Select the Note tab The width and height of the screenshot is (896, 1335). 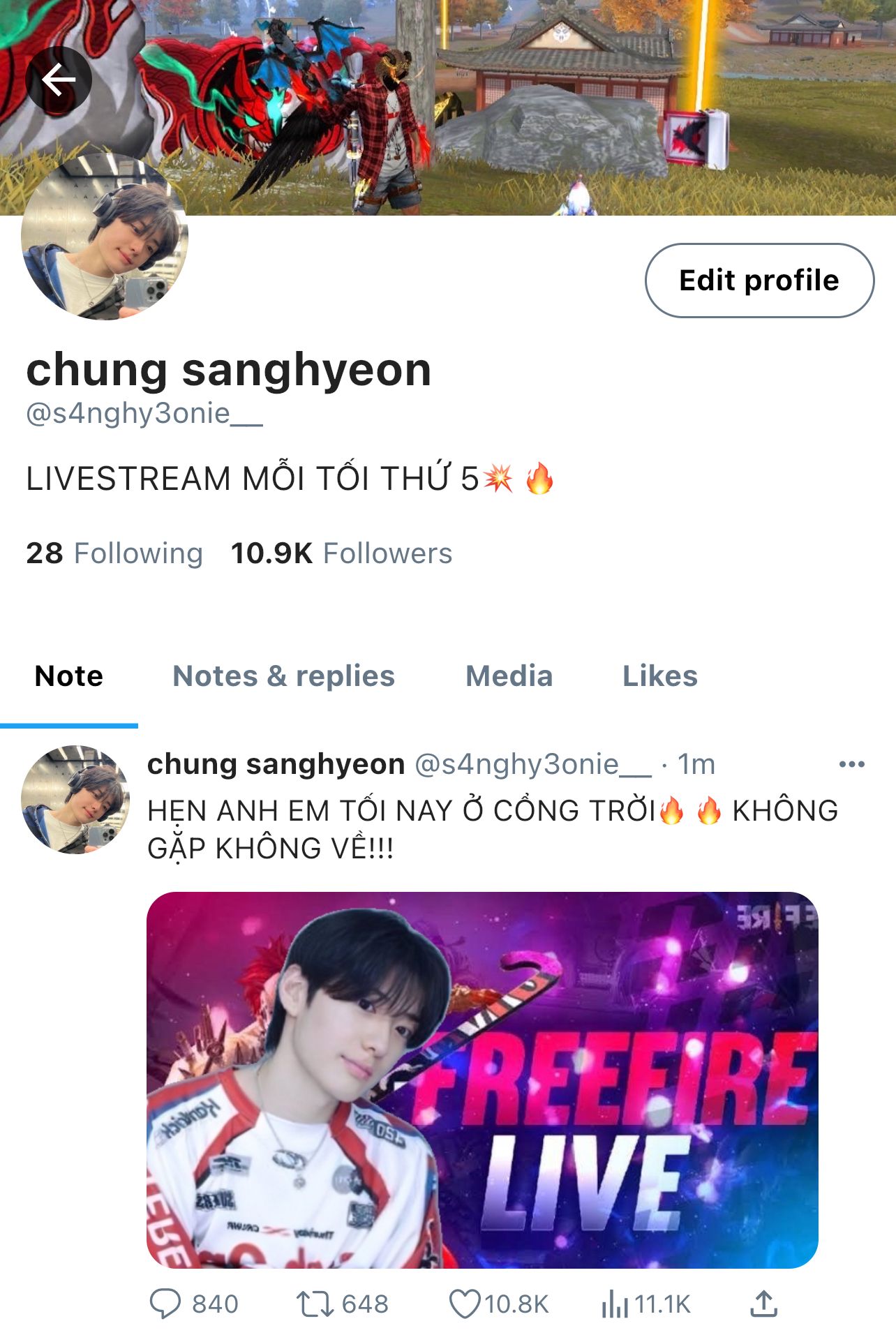69,676
